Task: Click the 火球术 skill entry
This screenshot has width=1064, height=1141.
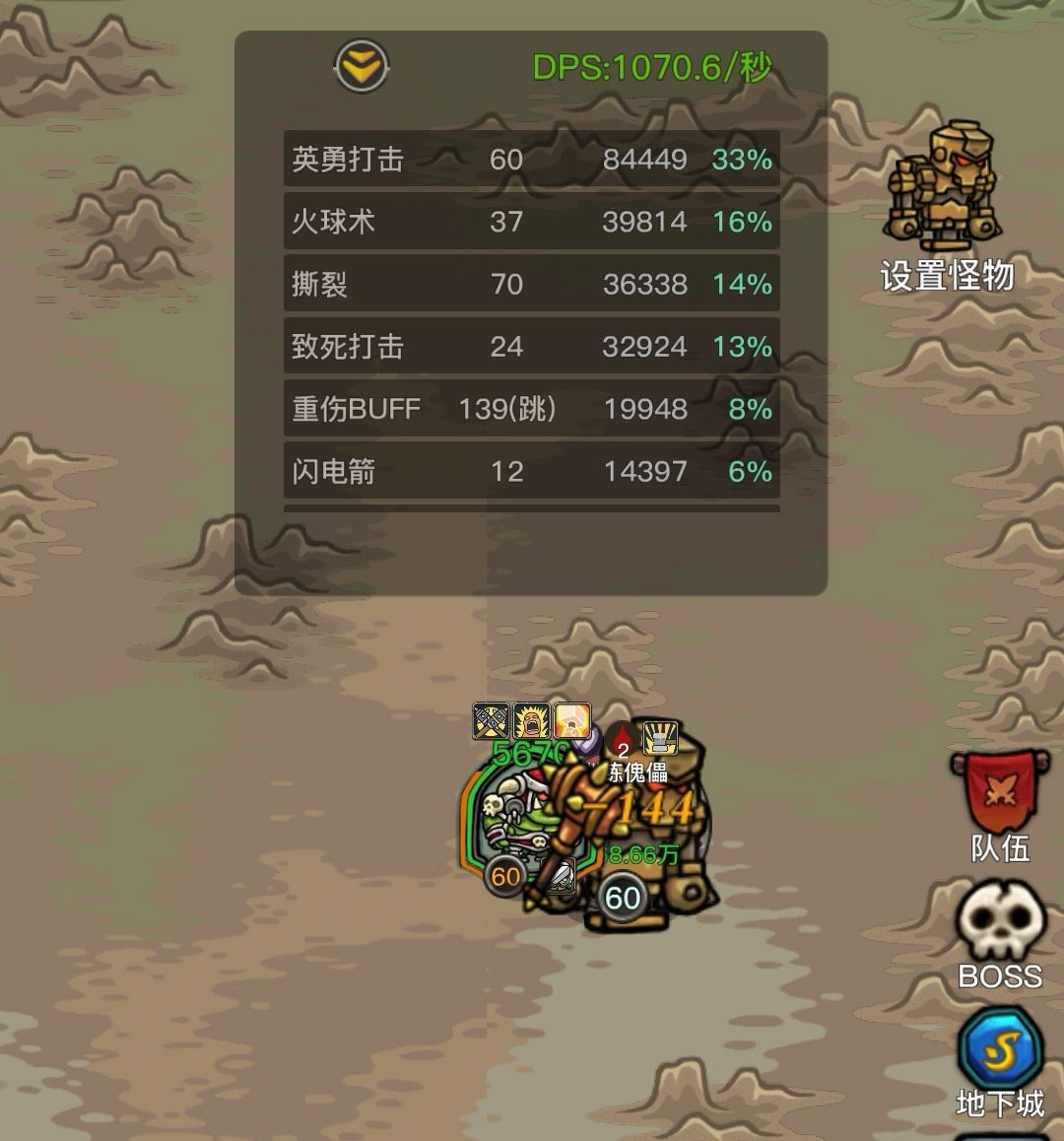Action: pos(530,222)
